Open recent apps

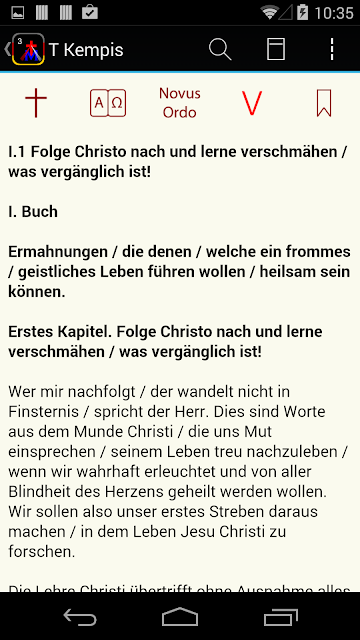(280, 617)
